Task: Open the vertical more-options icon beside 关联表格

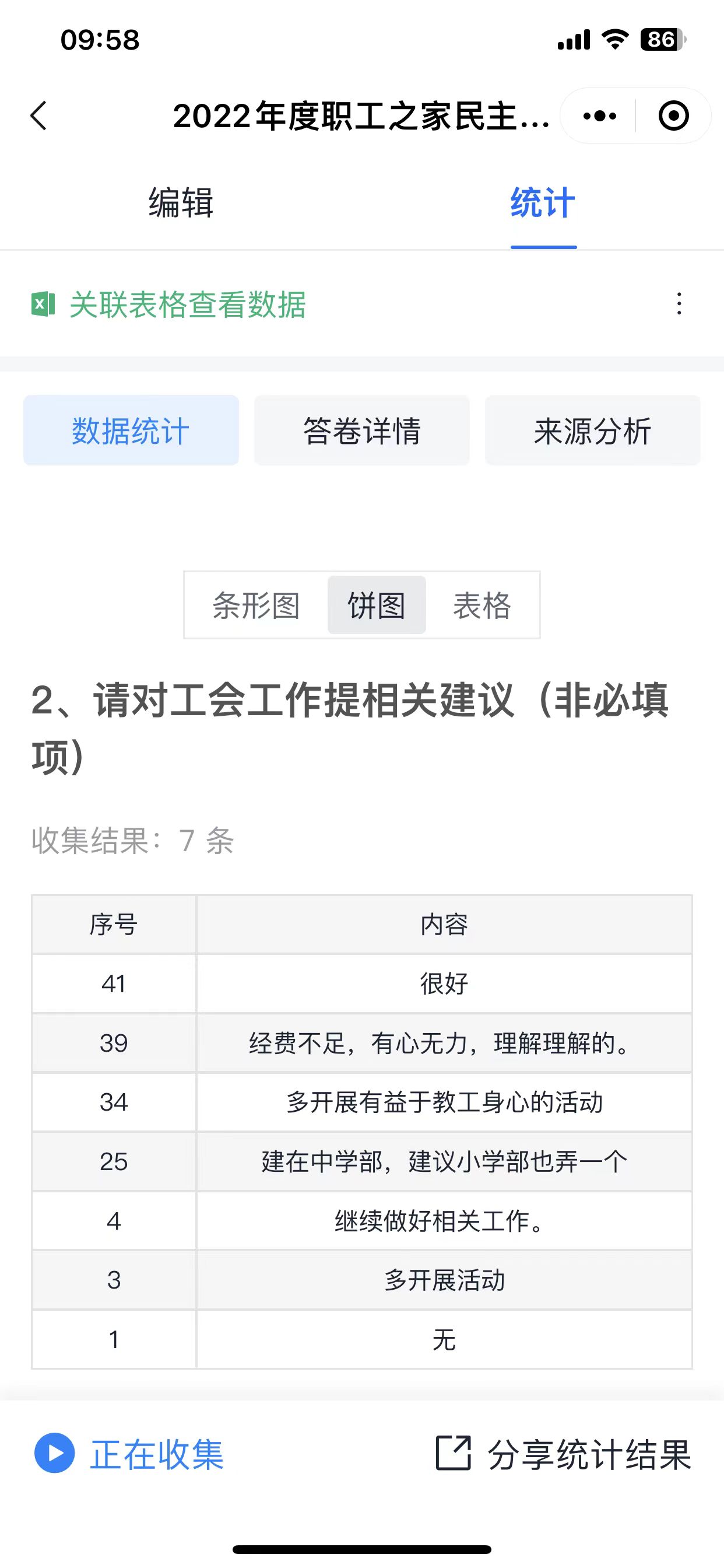Action: 679,304
